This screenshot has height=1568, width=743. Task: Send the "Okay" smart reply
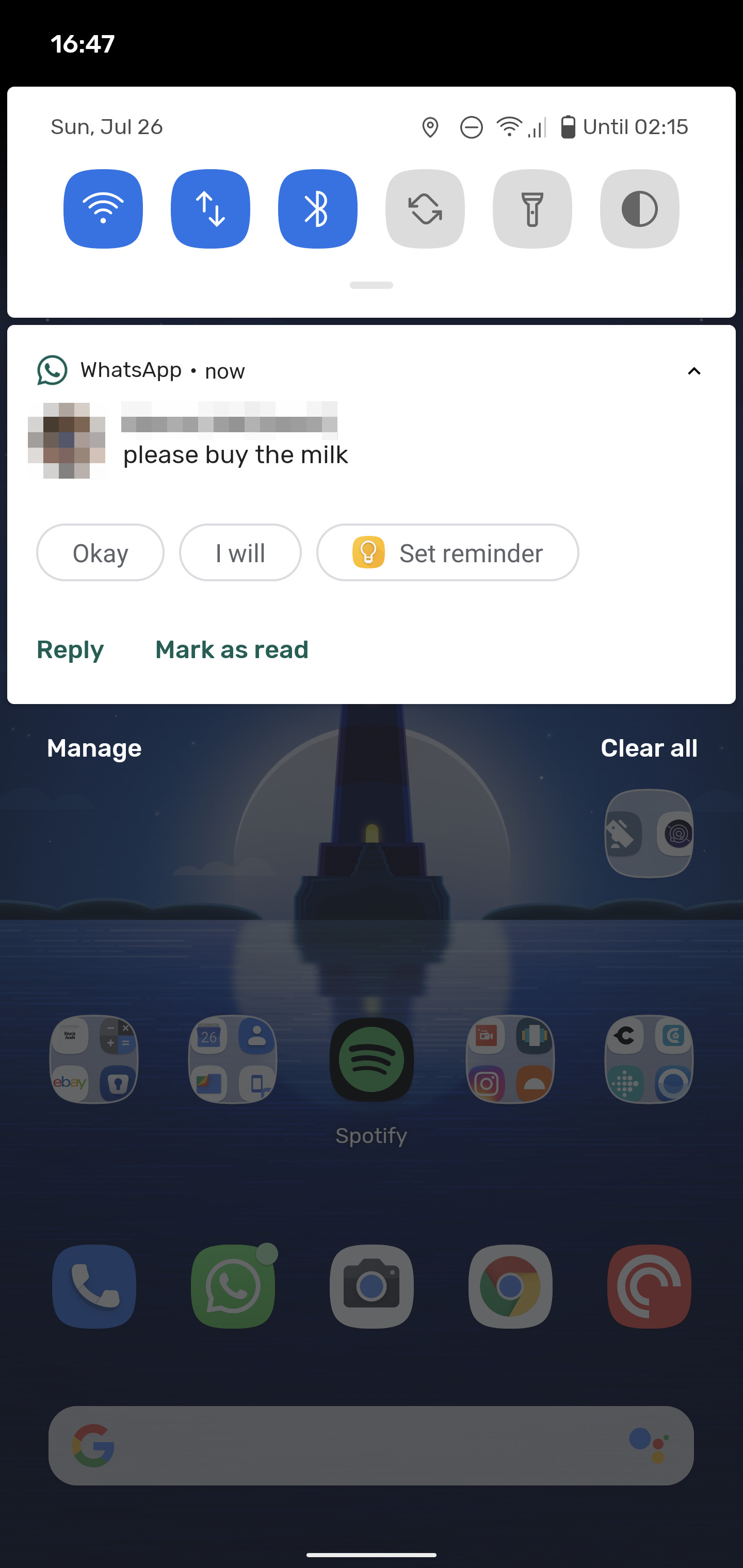click(x=100, y=553)
